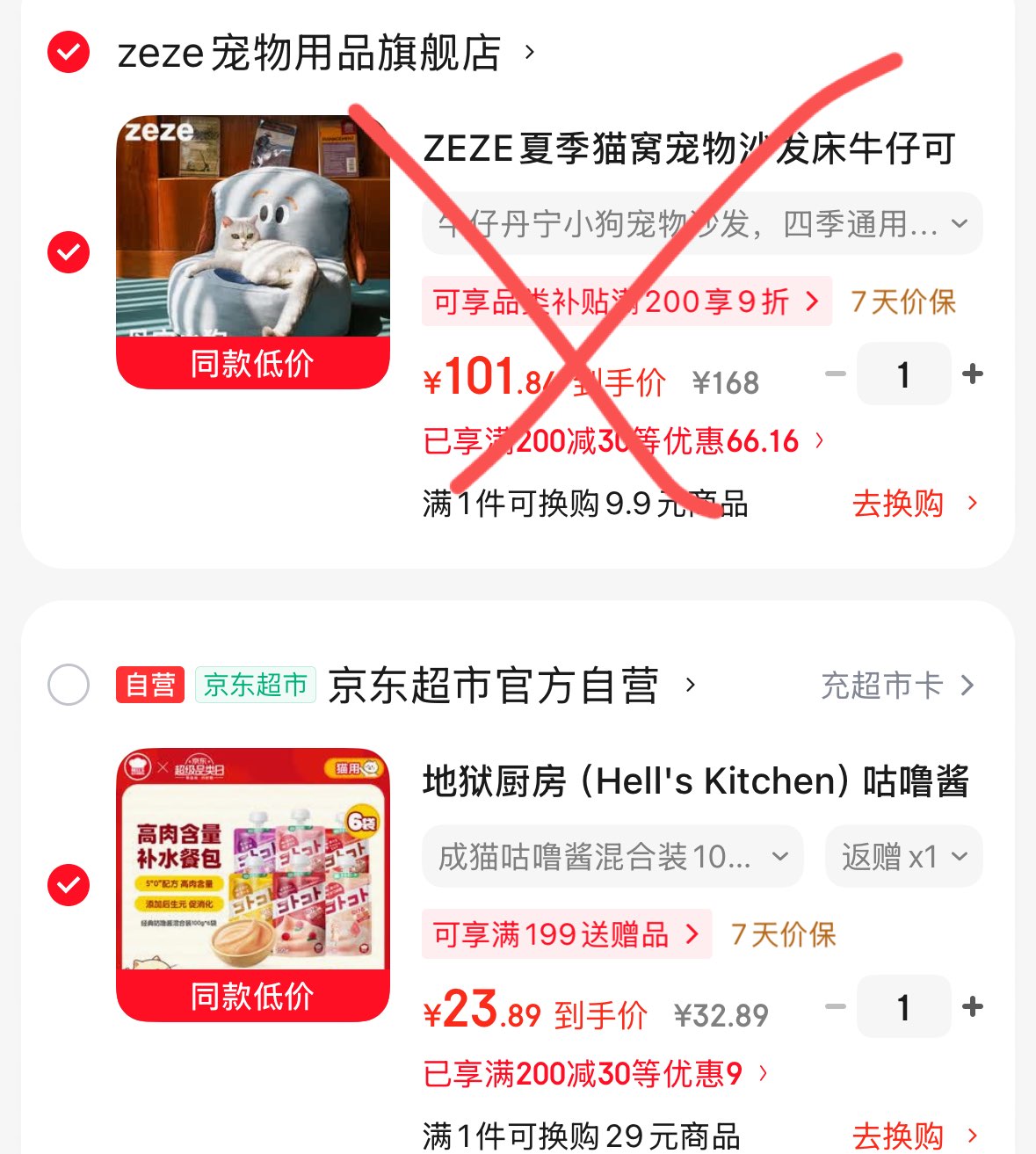Uncheck the zeze宠物用品旗舰店 store checkbox

[69, 52]
